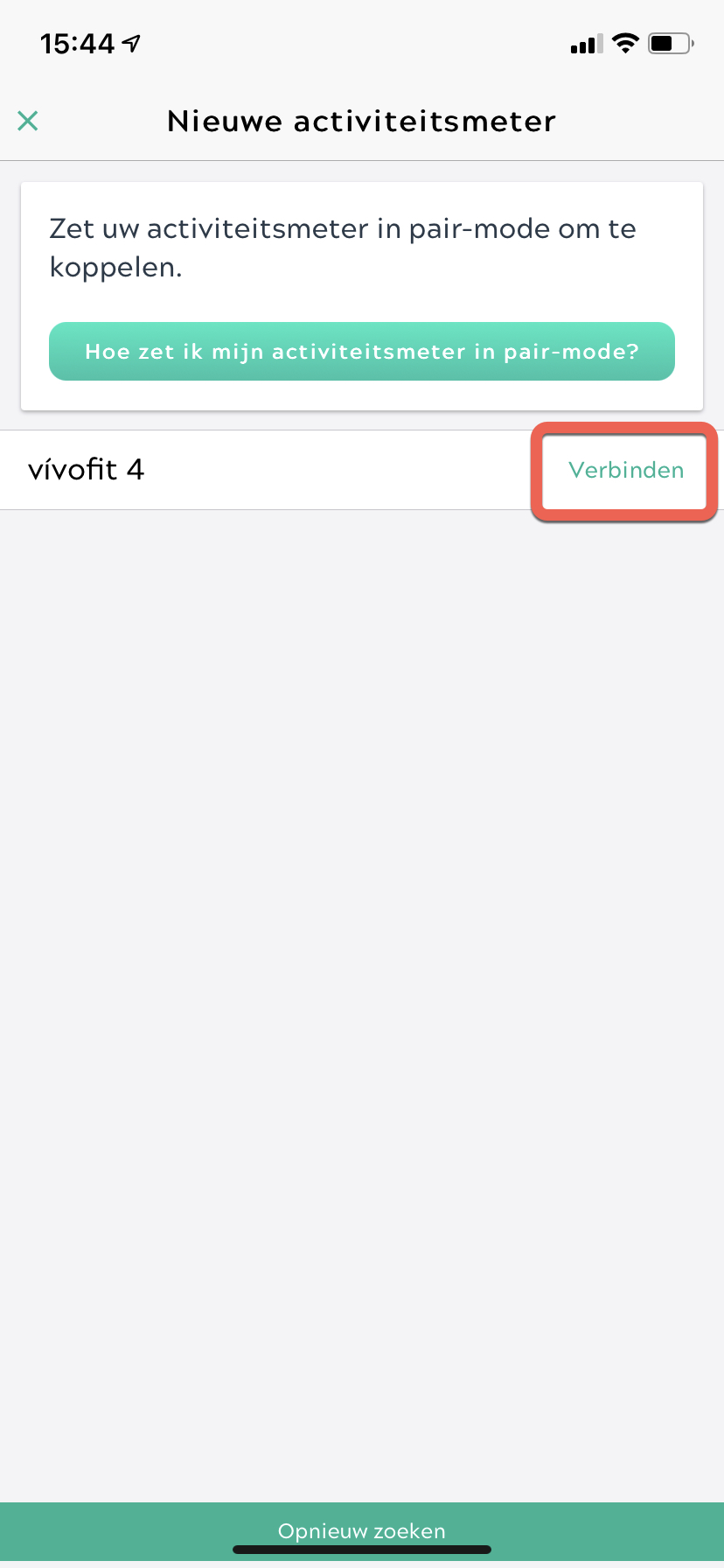Open the pair-mode help button
The image size is (724, 1568).
(362, 352)
